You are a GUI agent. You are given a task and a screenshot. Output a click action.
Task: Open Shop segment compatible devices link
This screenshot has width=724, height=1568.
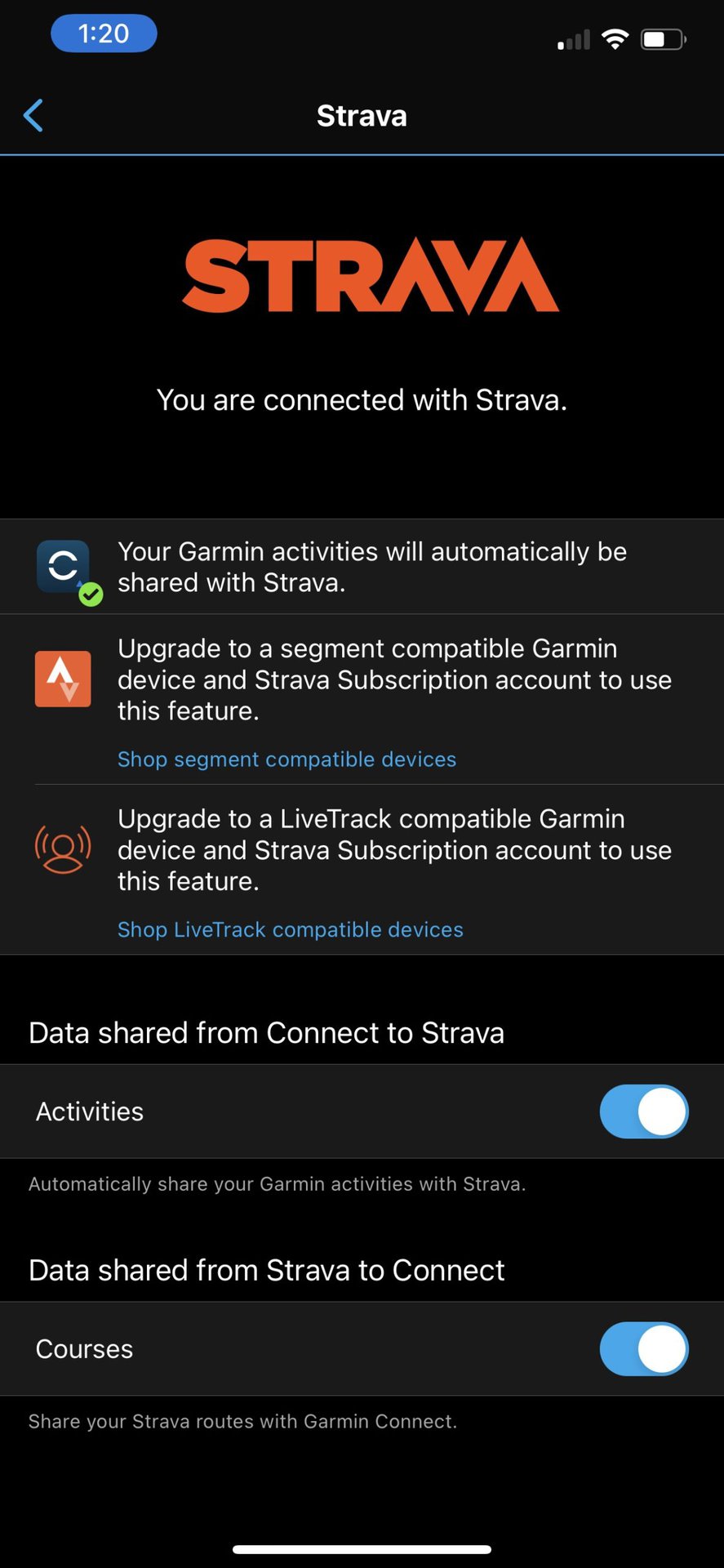(x=286, y=759)
